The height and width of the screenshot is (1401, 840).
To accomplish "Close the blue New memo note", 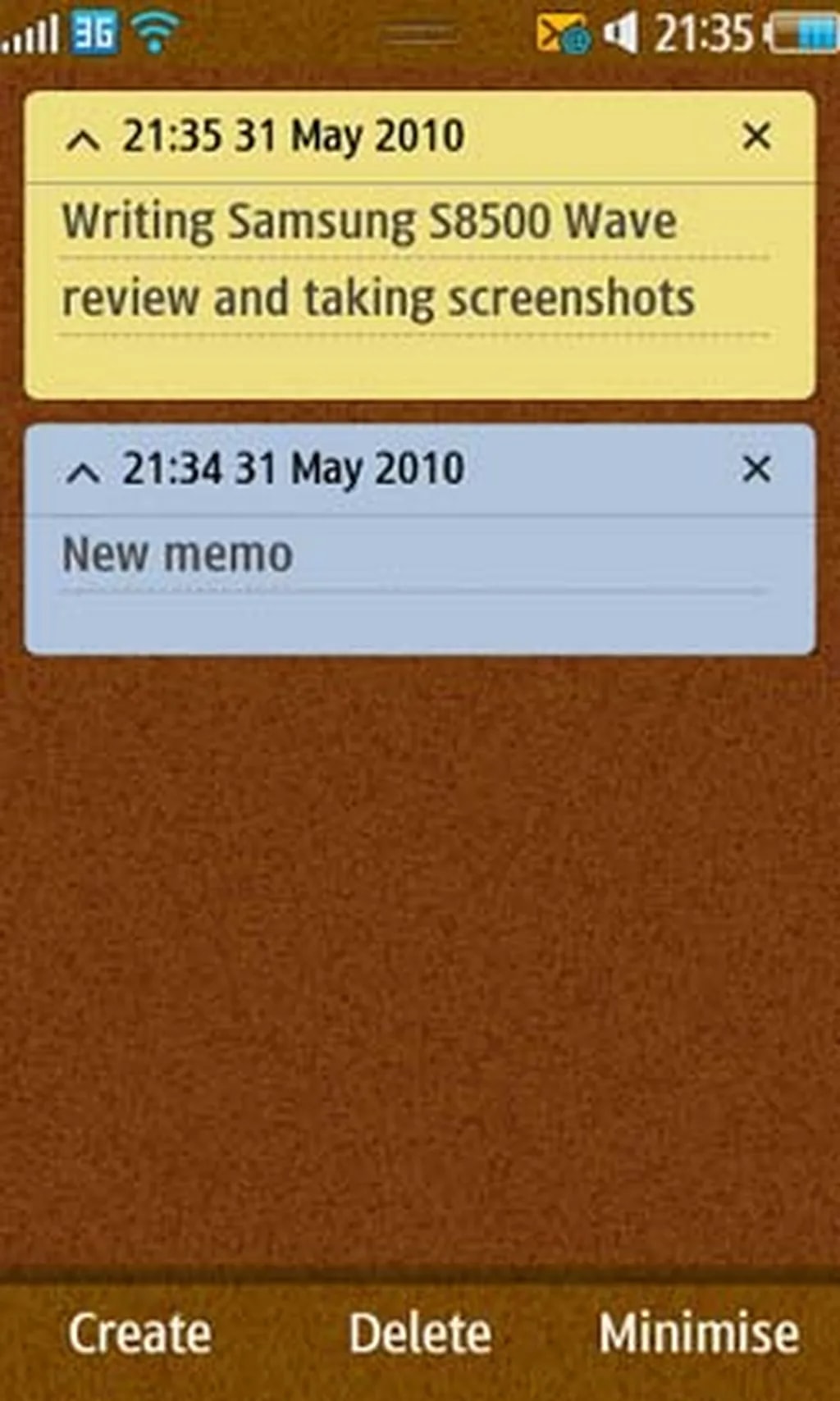I will tap(756, 469).
